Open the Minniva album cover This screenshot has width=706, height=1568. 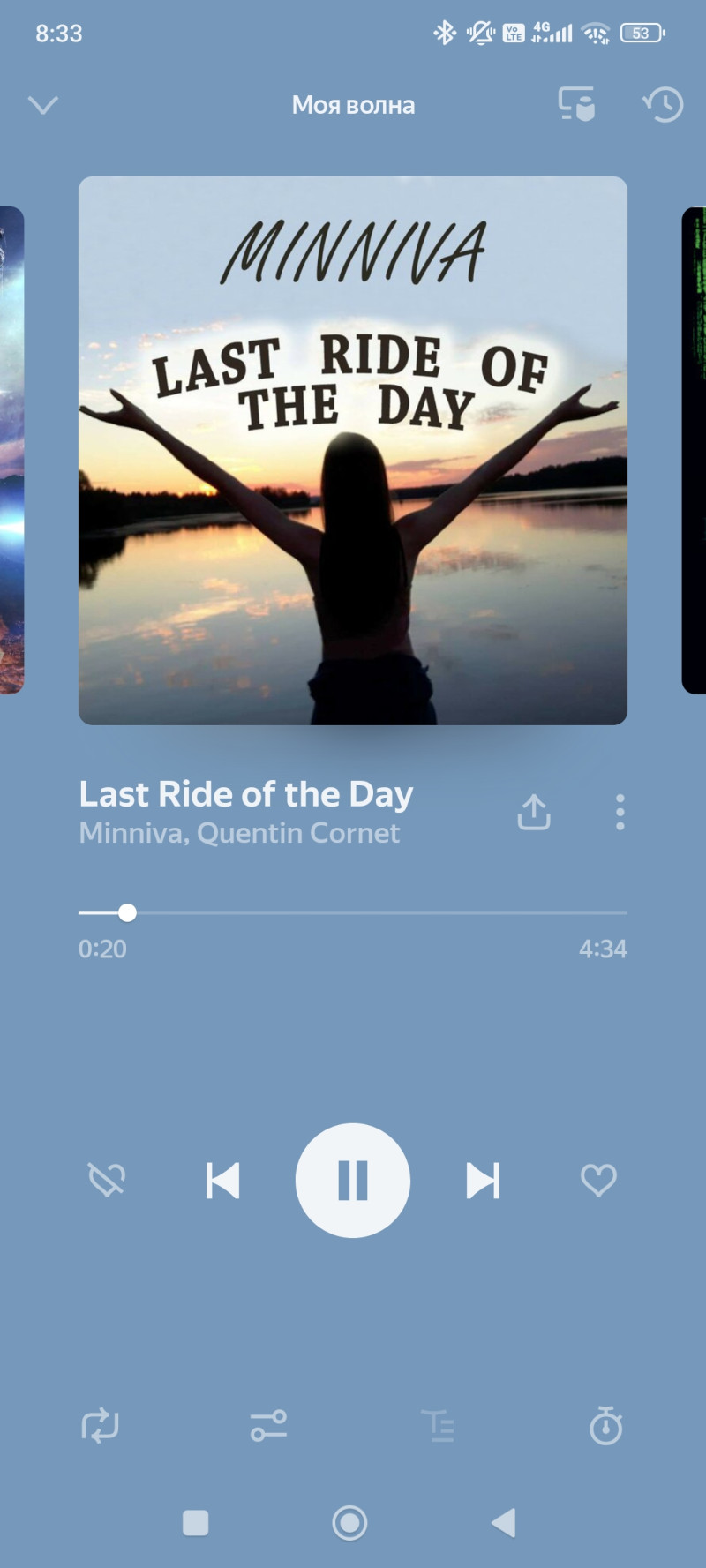pyautogui.click(x=353, y=450)
